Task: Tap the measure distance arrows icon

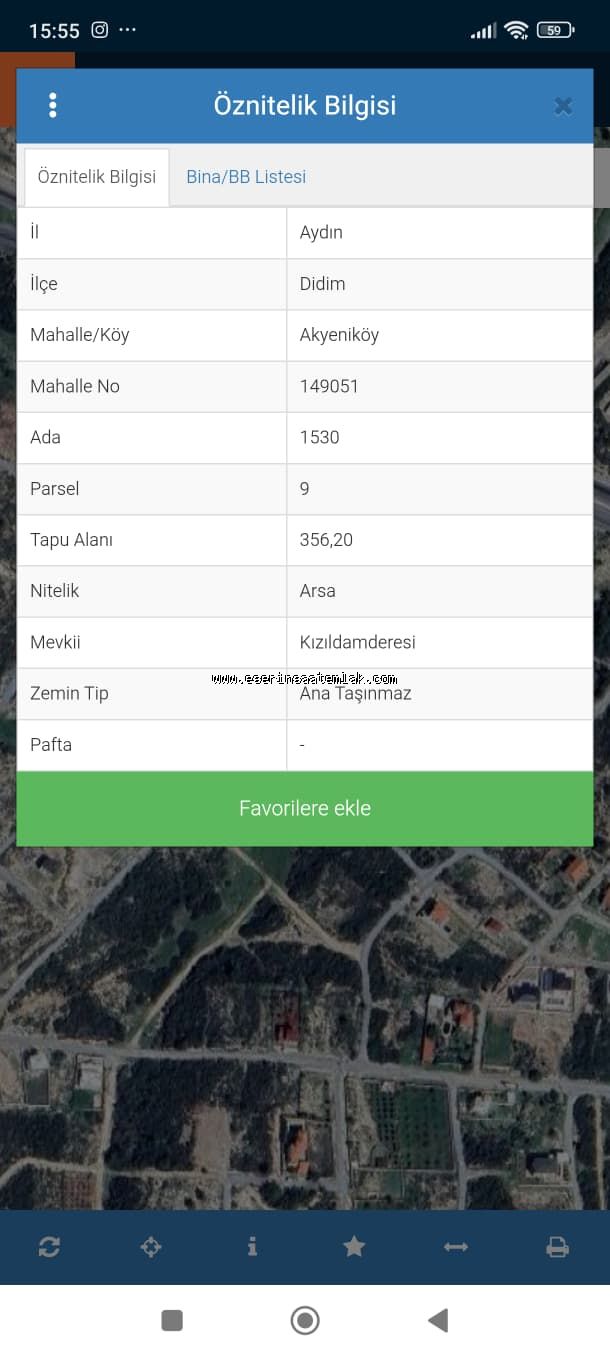Action: (455, 1247)
